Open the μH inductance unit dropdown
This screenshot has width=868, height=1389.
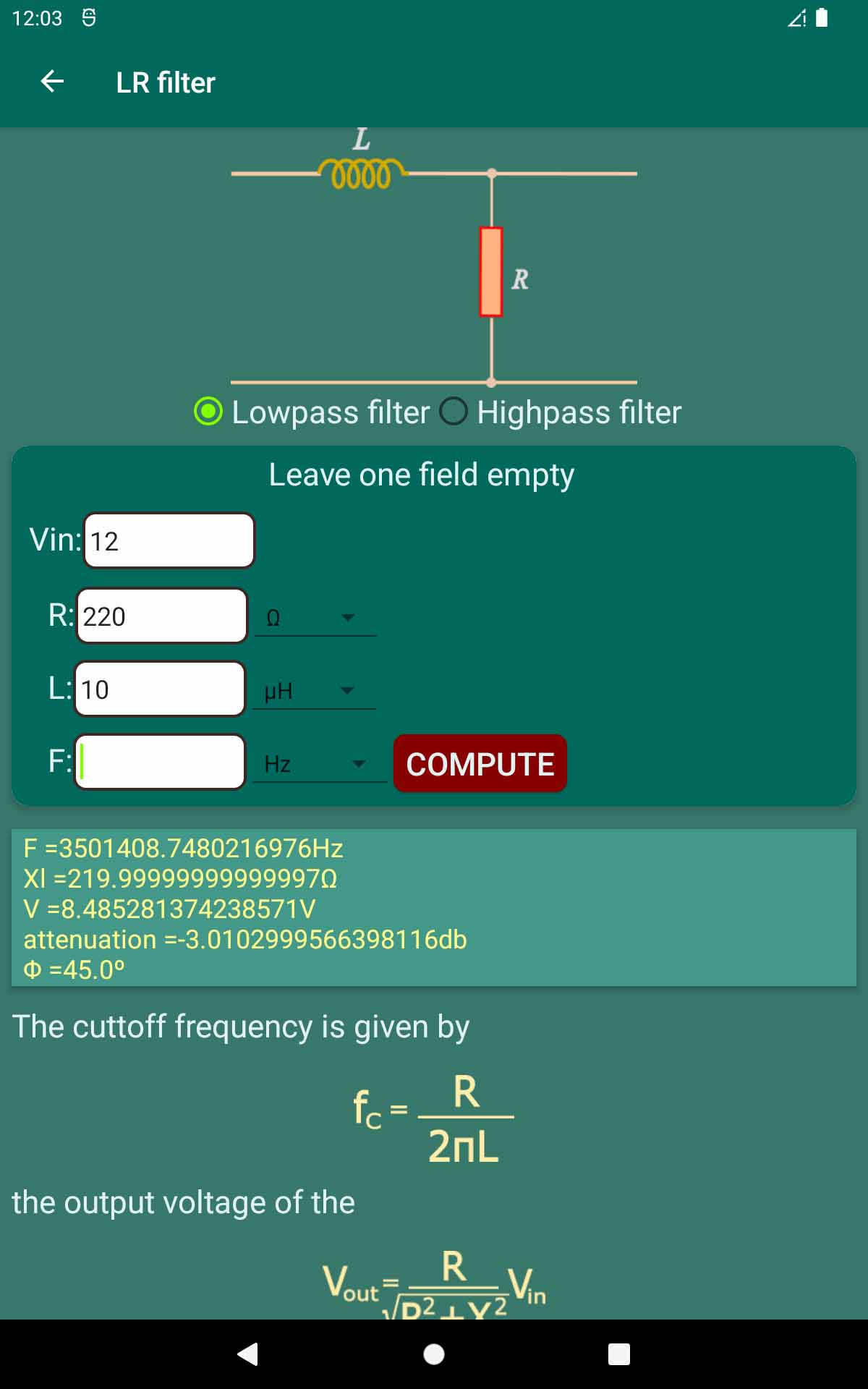pos(314,690)
